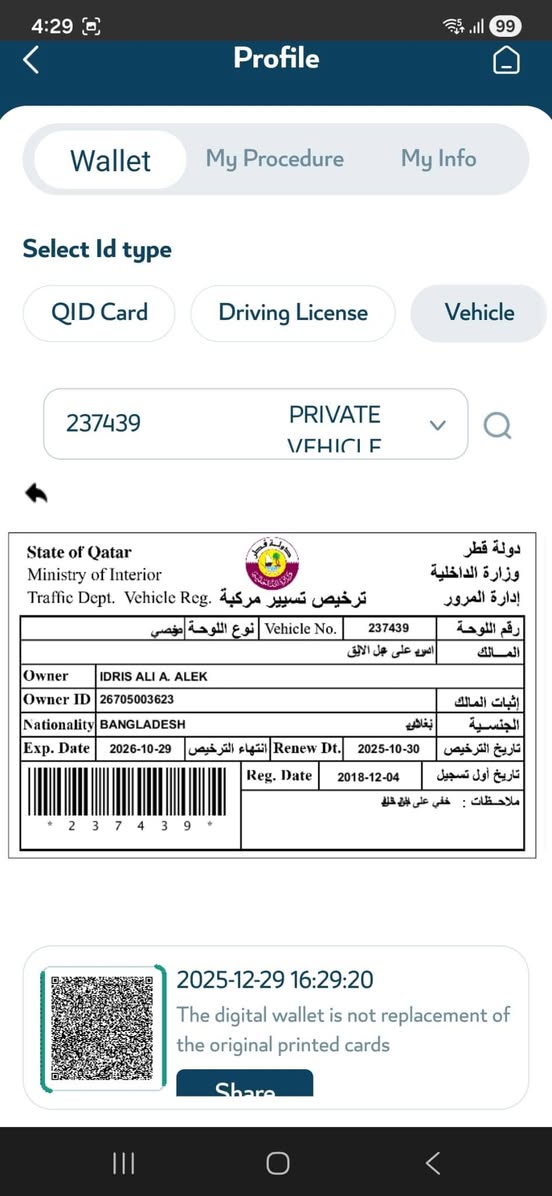Go back using the header back arrow
Image resolution: width=552 pixels, height=1196 pixels.
coord(30,59)
